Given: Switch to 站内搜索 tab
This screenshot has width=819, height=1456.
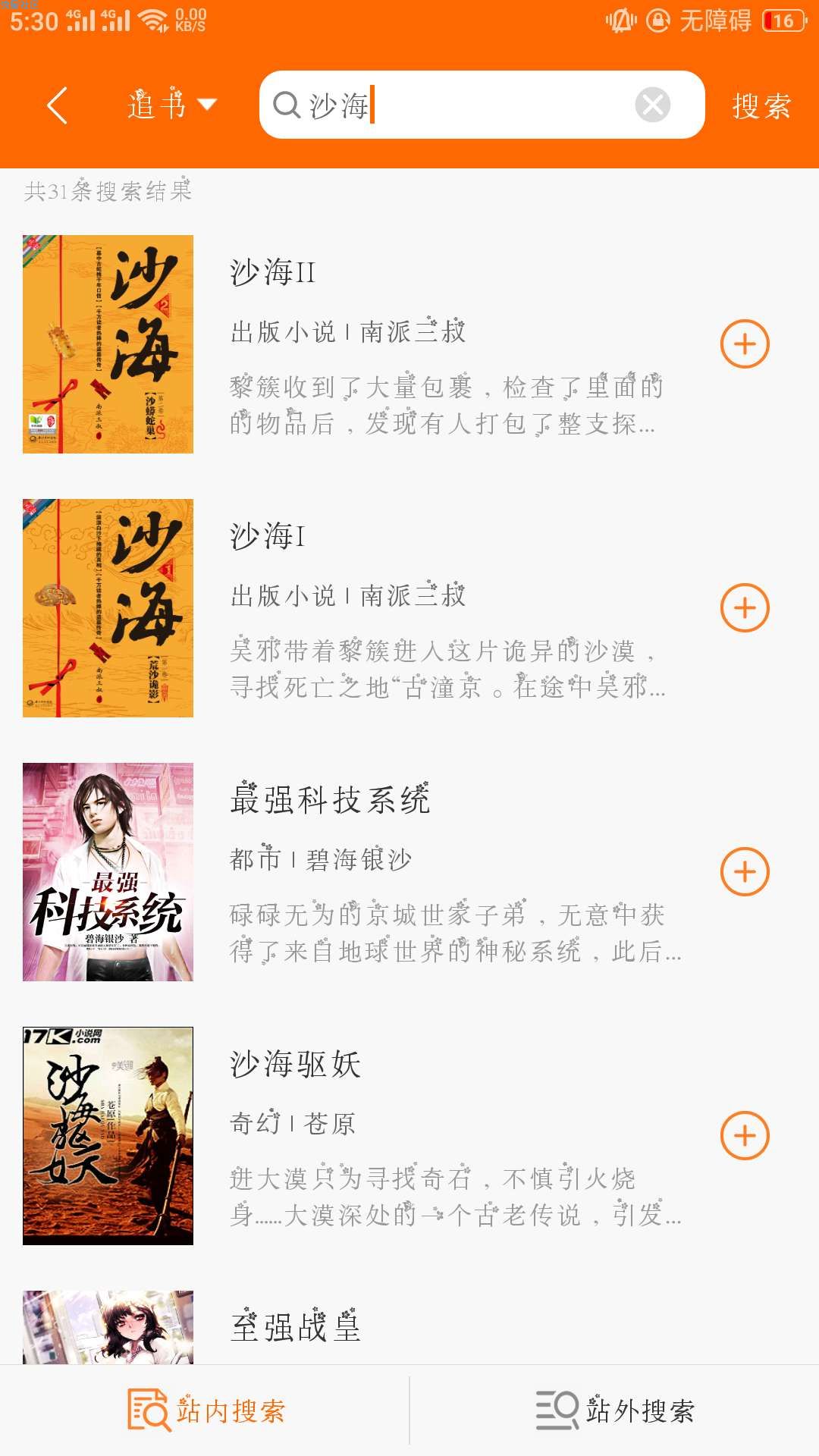Looking at the screenshot, I should click(205, 1410).
